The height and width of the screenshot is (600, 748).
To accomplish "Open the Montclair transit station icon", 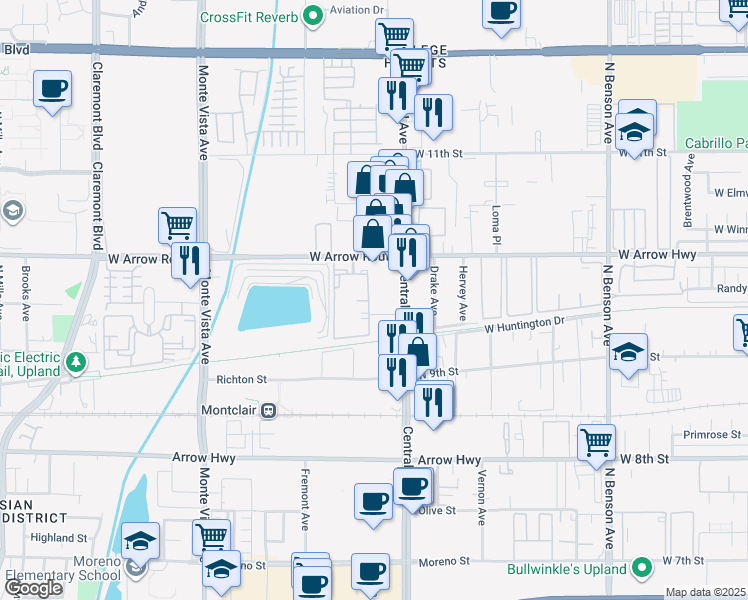I will (268, 410).
